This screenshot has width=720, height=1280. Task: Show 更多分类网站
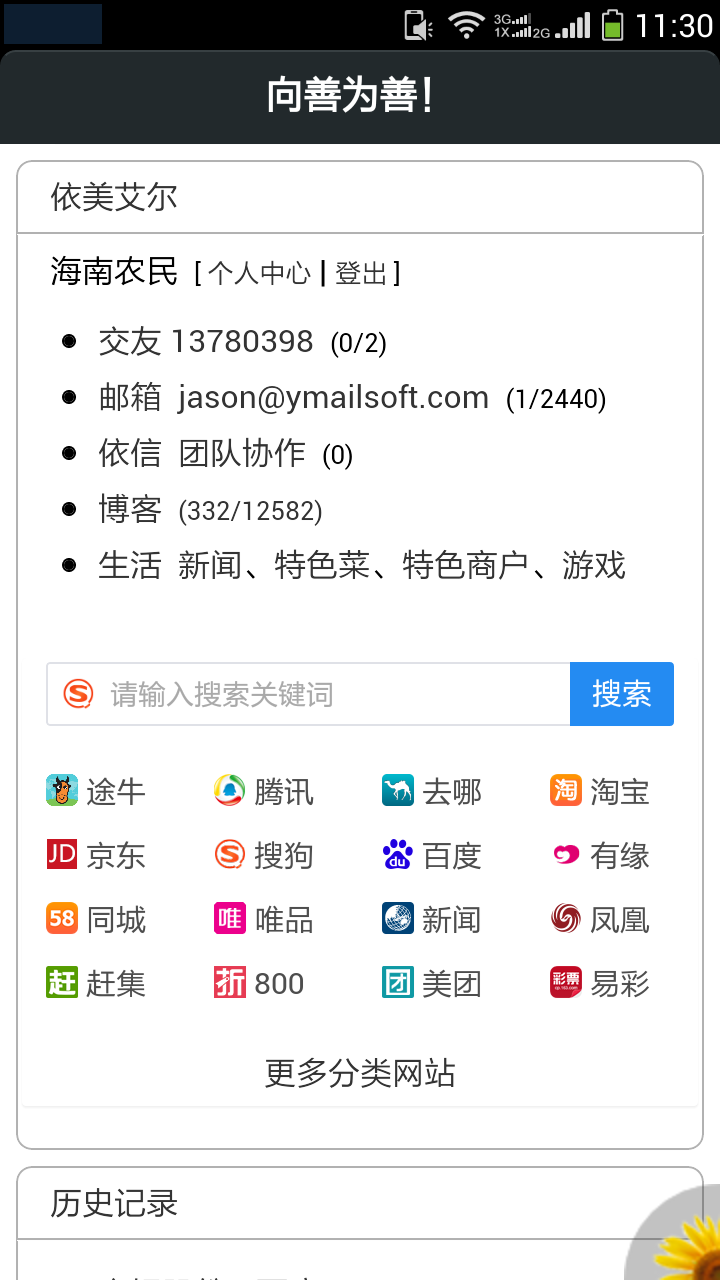(360, 1074)
